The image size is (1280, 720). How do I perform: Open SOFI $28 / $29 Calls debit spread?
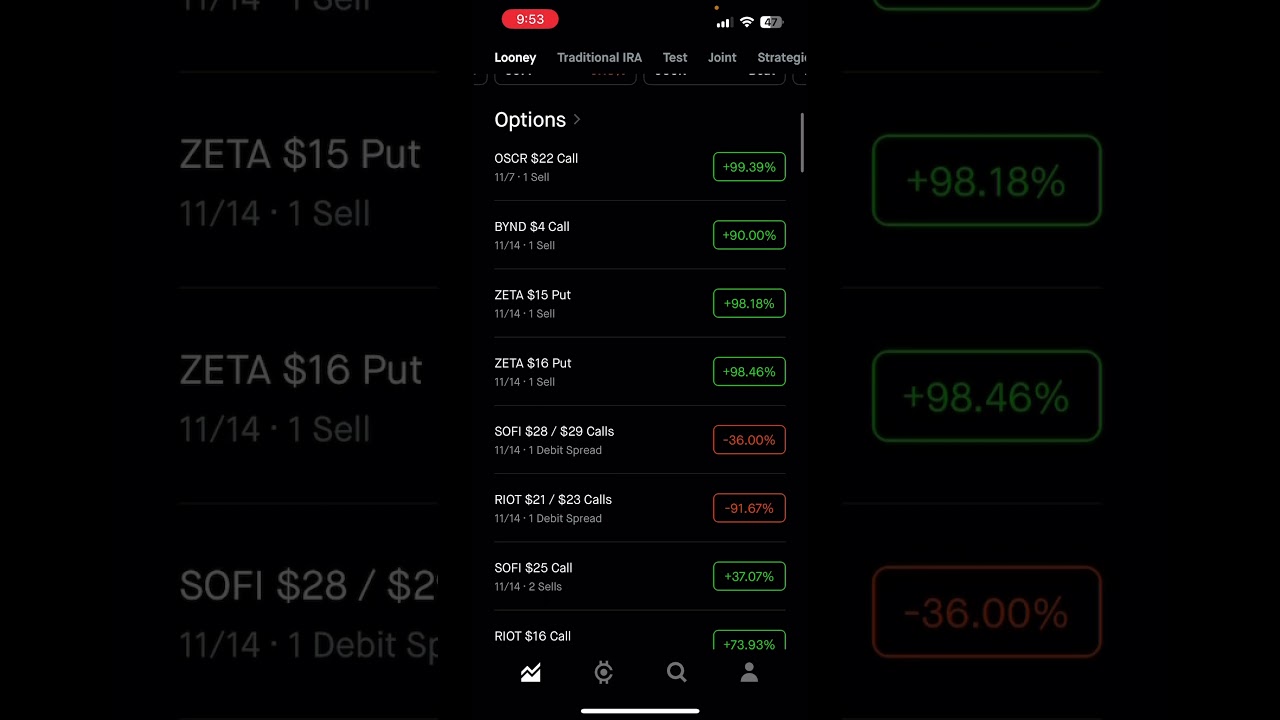(x=640, y=440)
